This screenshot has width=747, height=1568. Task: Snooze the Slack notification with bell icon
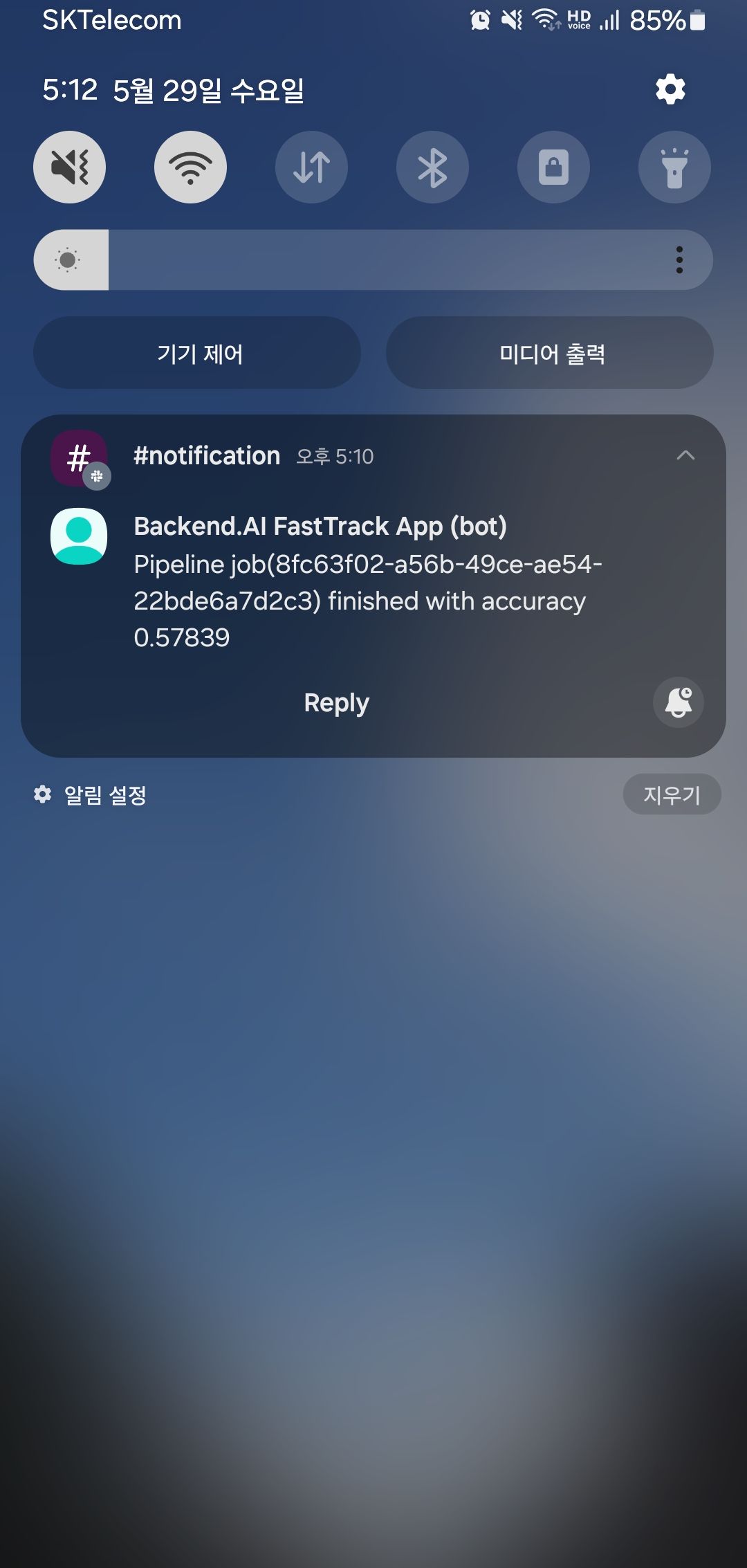pyautogui.click(x=679, y=702)
